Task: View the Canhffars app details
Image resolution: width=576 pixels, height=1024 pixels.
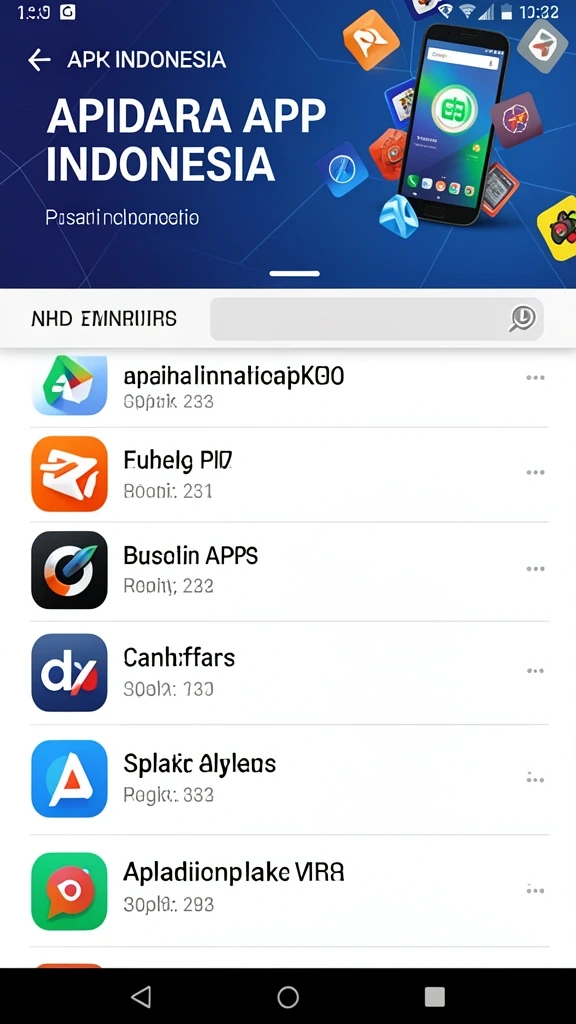Action: click(x=289, y=673)
